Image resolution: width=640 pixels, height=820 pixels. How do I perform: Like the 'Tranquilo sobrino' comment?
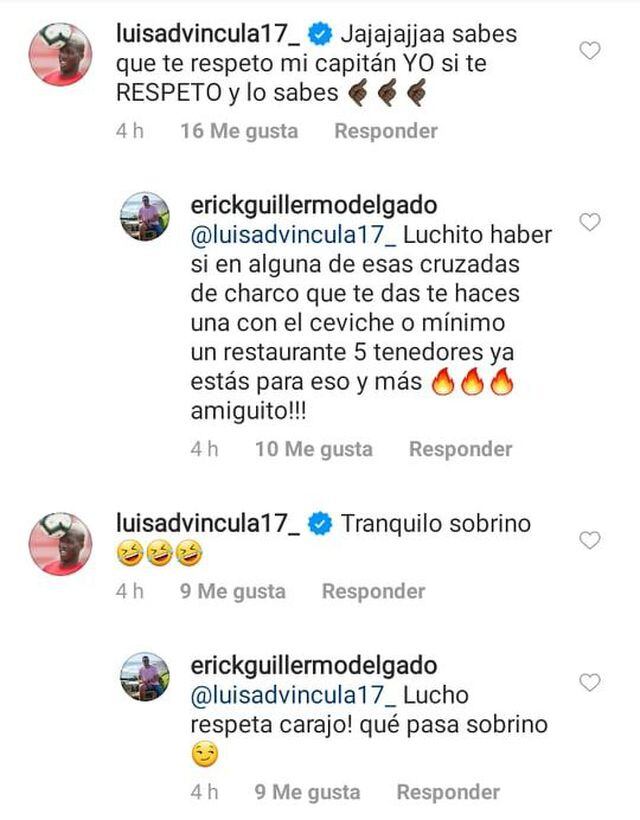(x=591, y=540)
